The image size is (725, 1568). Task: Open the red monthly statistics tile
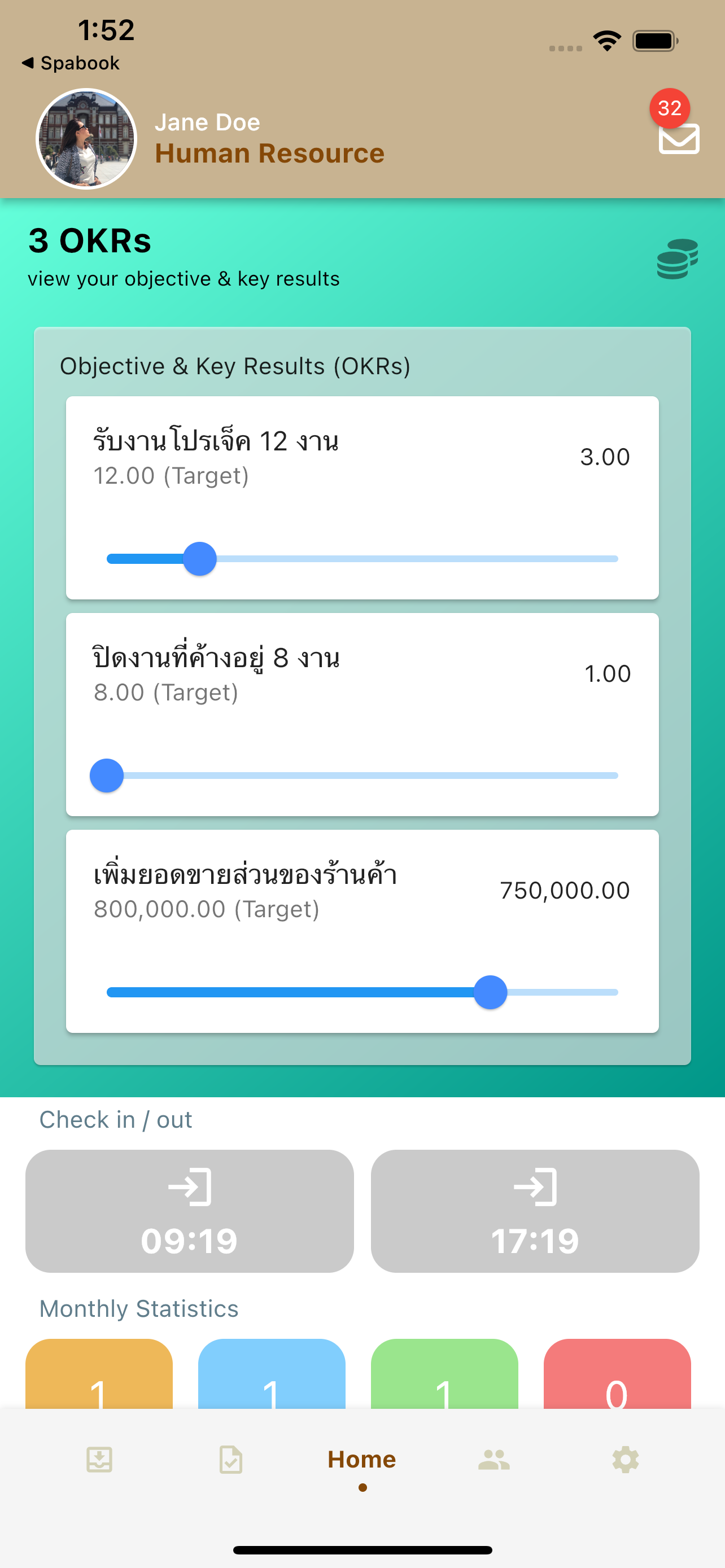point(617,1374)
